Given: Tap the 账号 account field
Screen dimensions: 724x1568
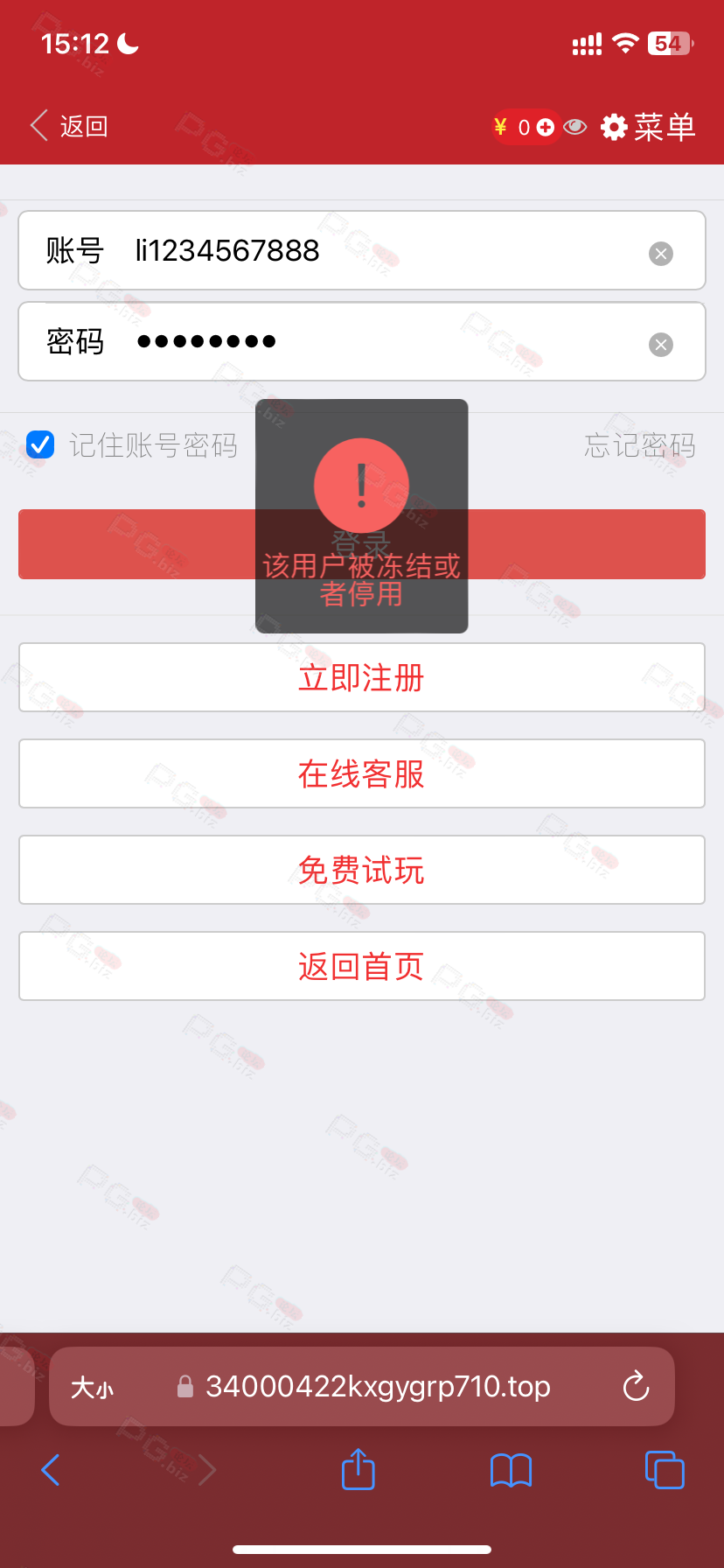Looking at the screenshot, I should (x=362, y=250).
